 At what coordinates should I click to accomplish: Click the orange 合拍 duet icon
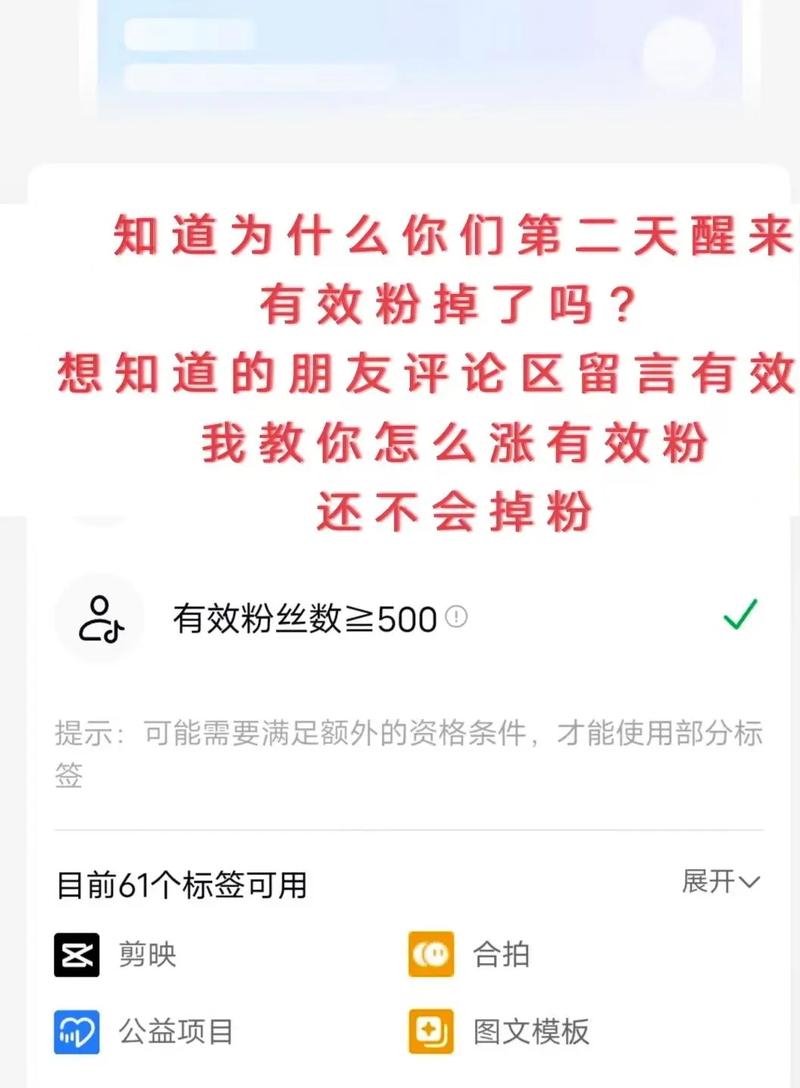(432, 955)
